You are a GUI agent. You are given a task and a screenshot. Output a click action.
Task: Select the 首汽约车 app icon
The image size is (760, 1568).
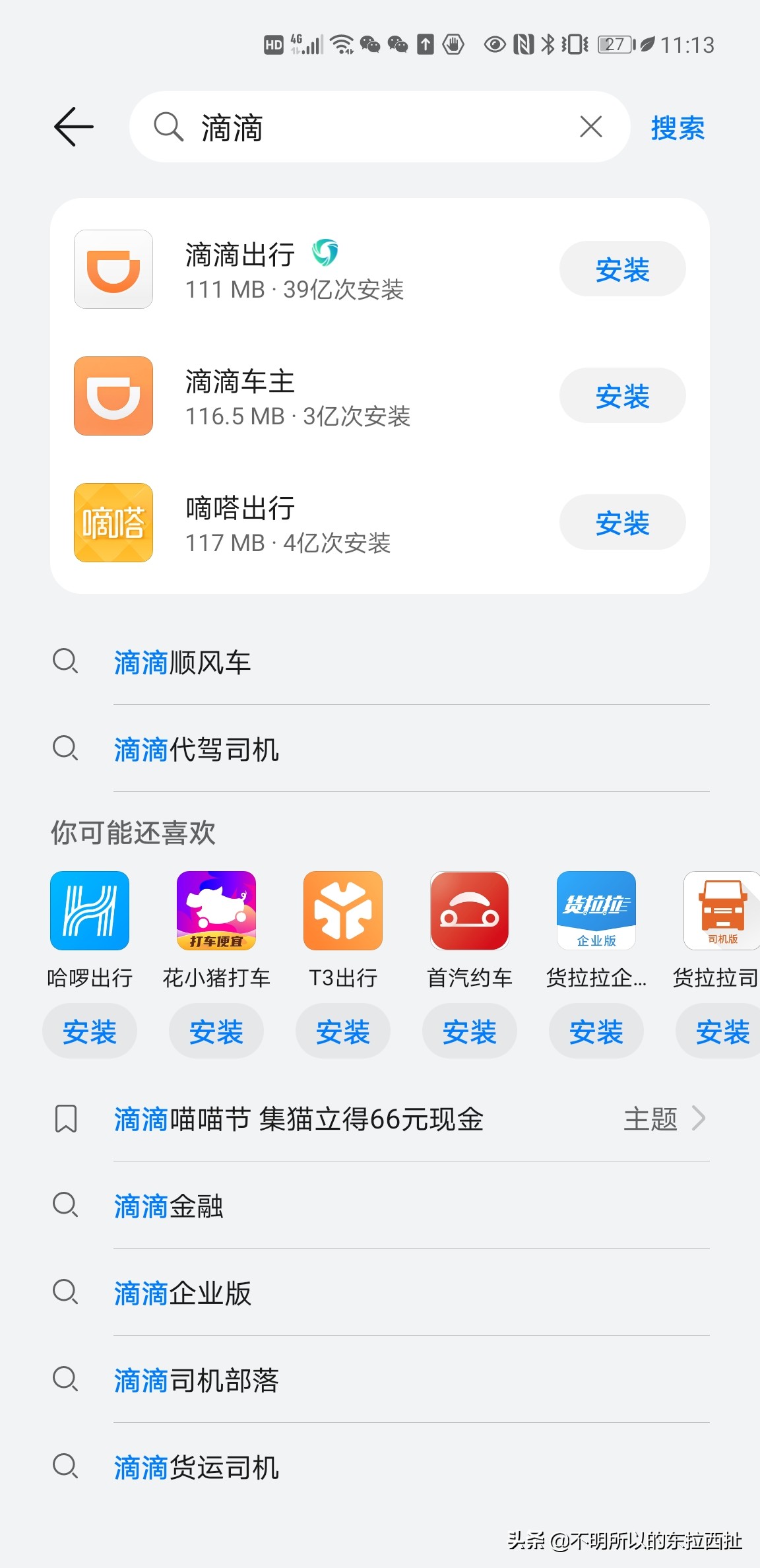470,911
